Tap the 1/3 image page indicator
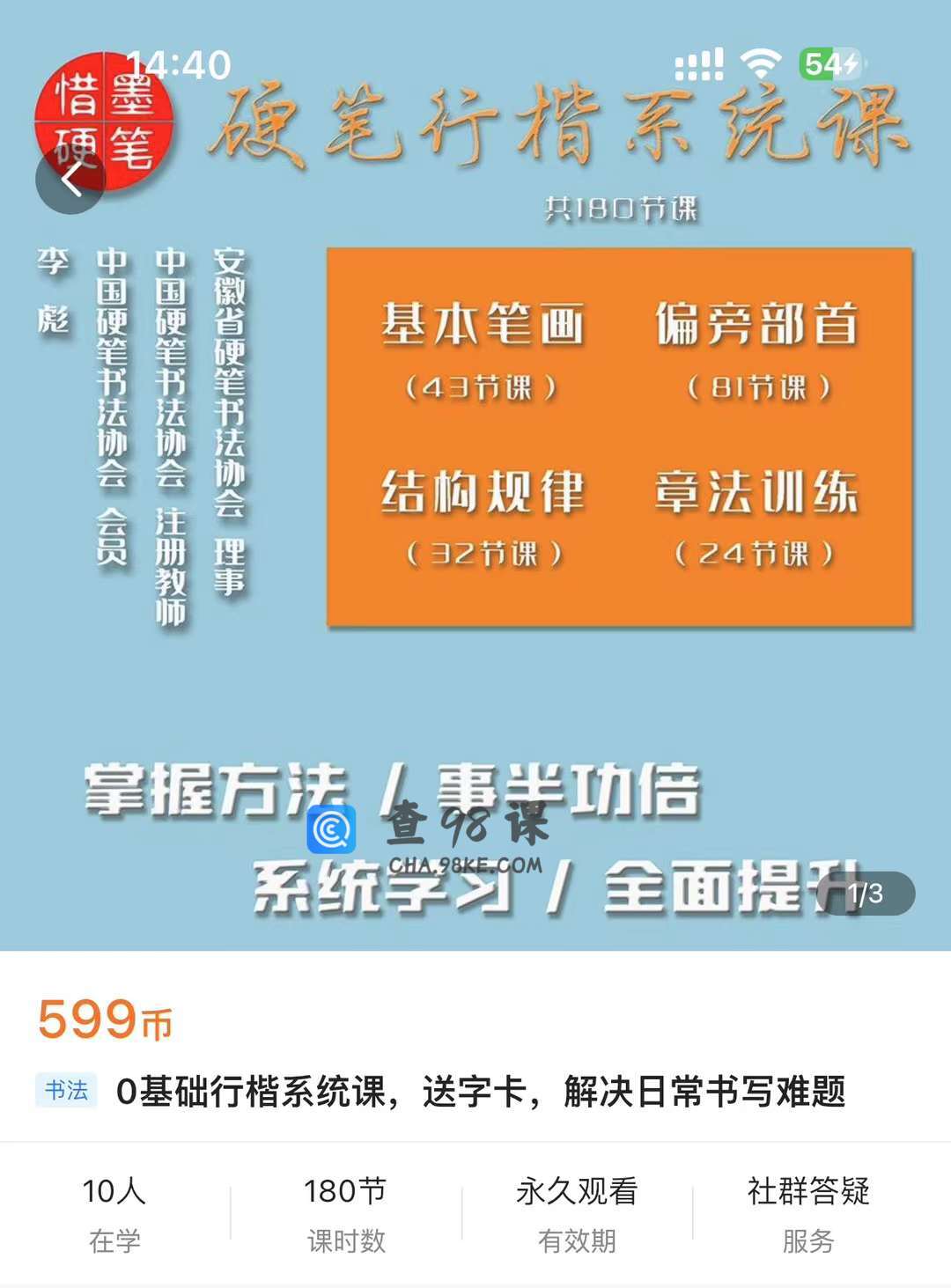This screenshot has height=1288, width=951. tap(866, 894)
